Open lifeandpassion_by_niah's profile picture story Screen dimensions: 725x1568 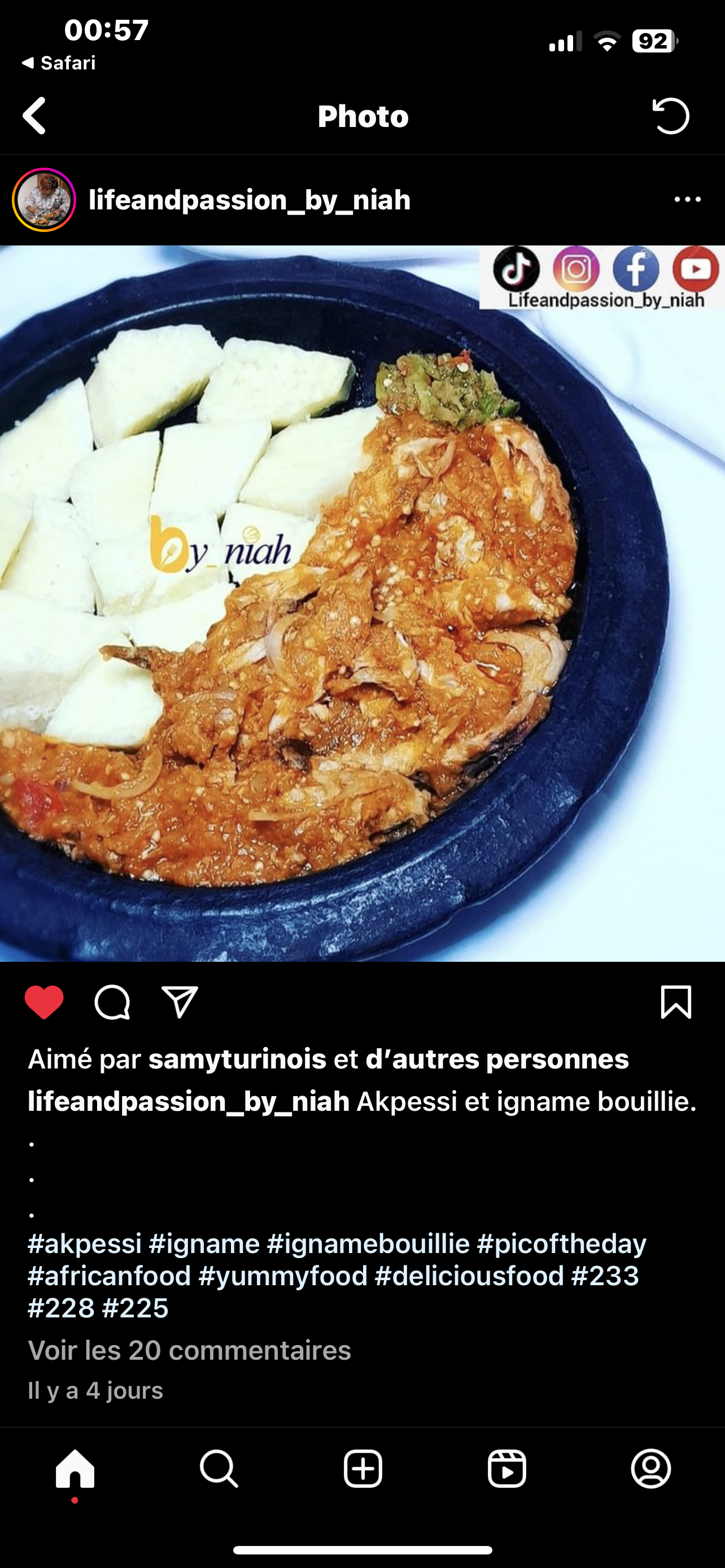[44, 200]
